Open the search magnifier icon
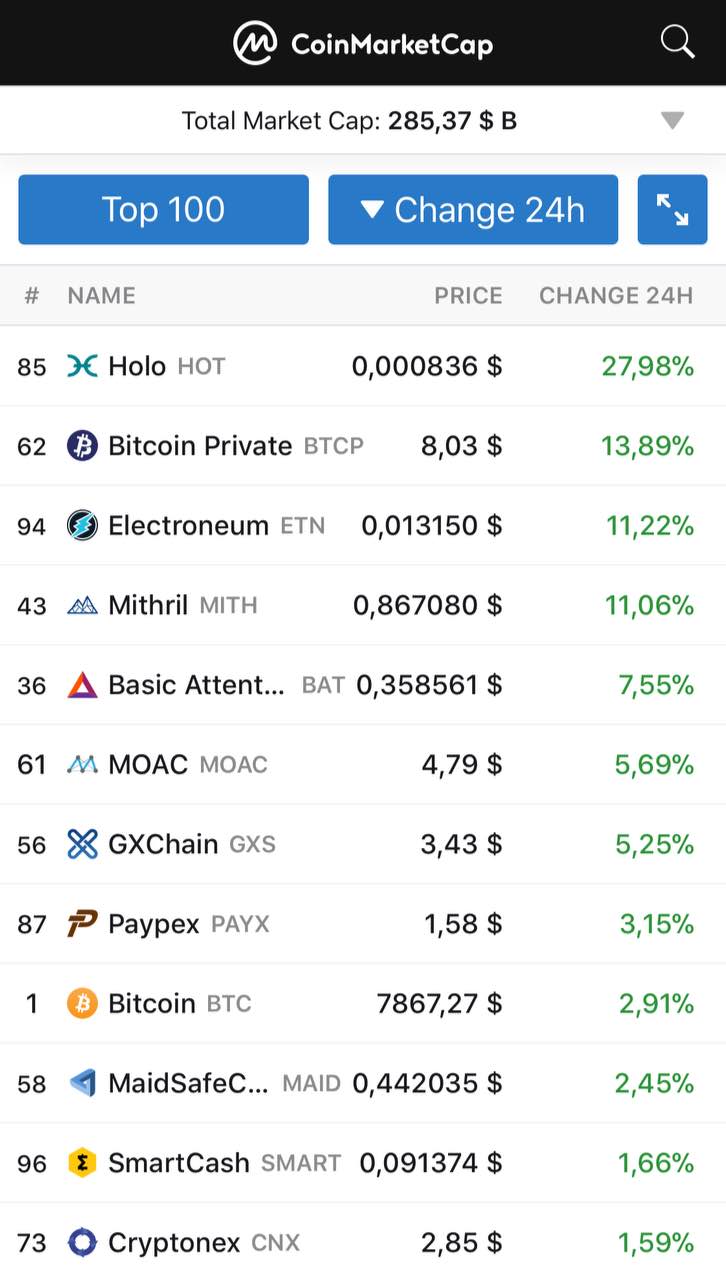The width and height of the screenshot is (726, 1280). [x=677, y=42]
